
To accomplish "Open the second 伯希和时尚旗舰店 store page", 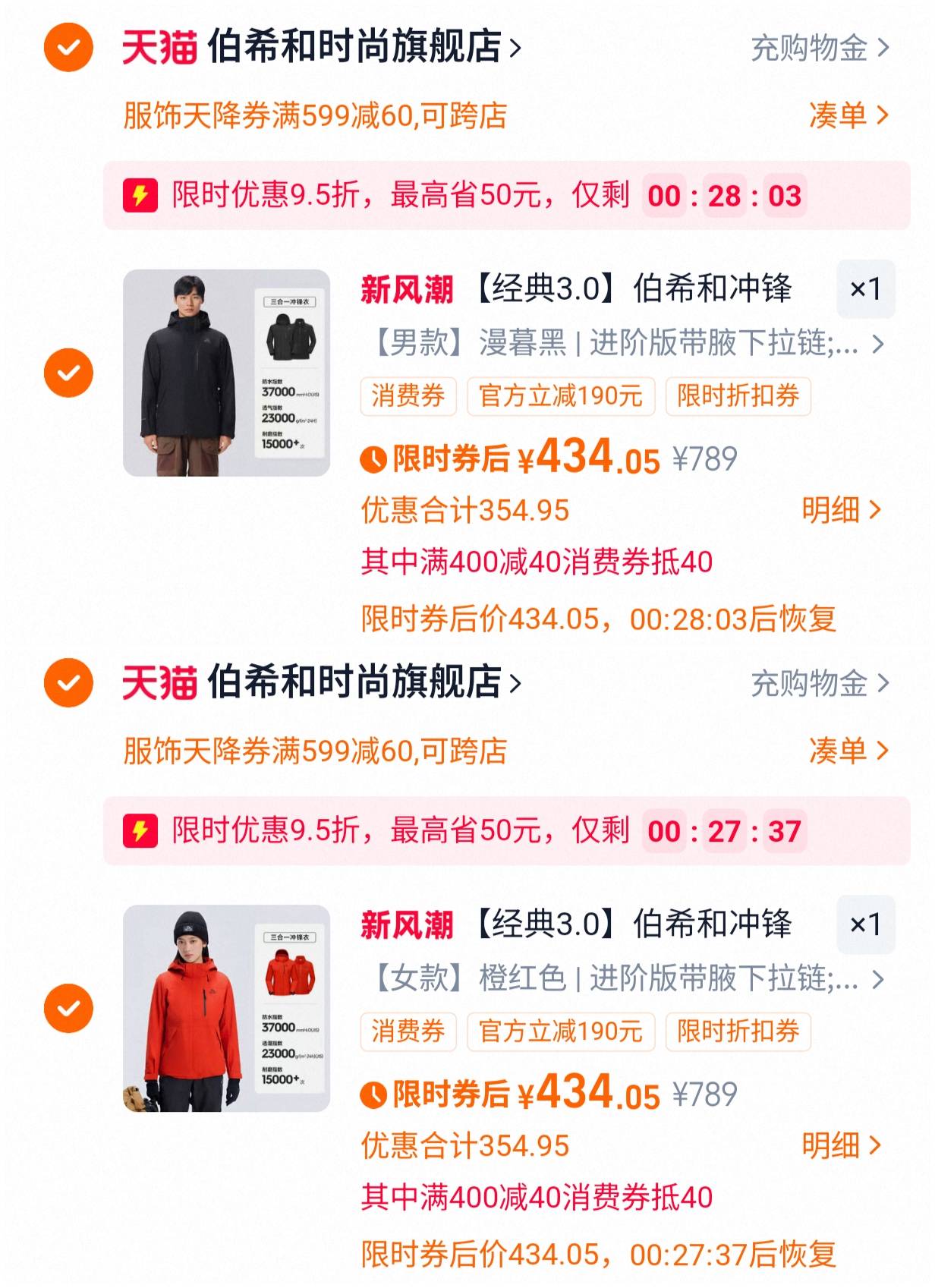I will pos(357,682).
